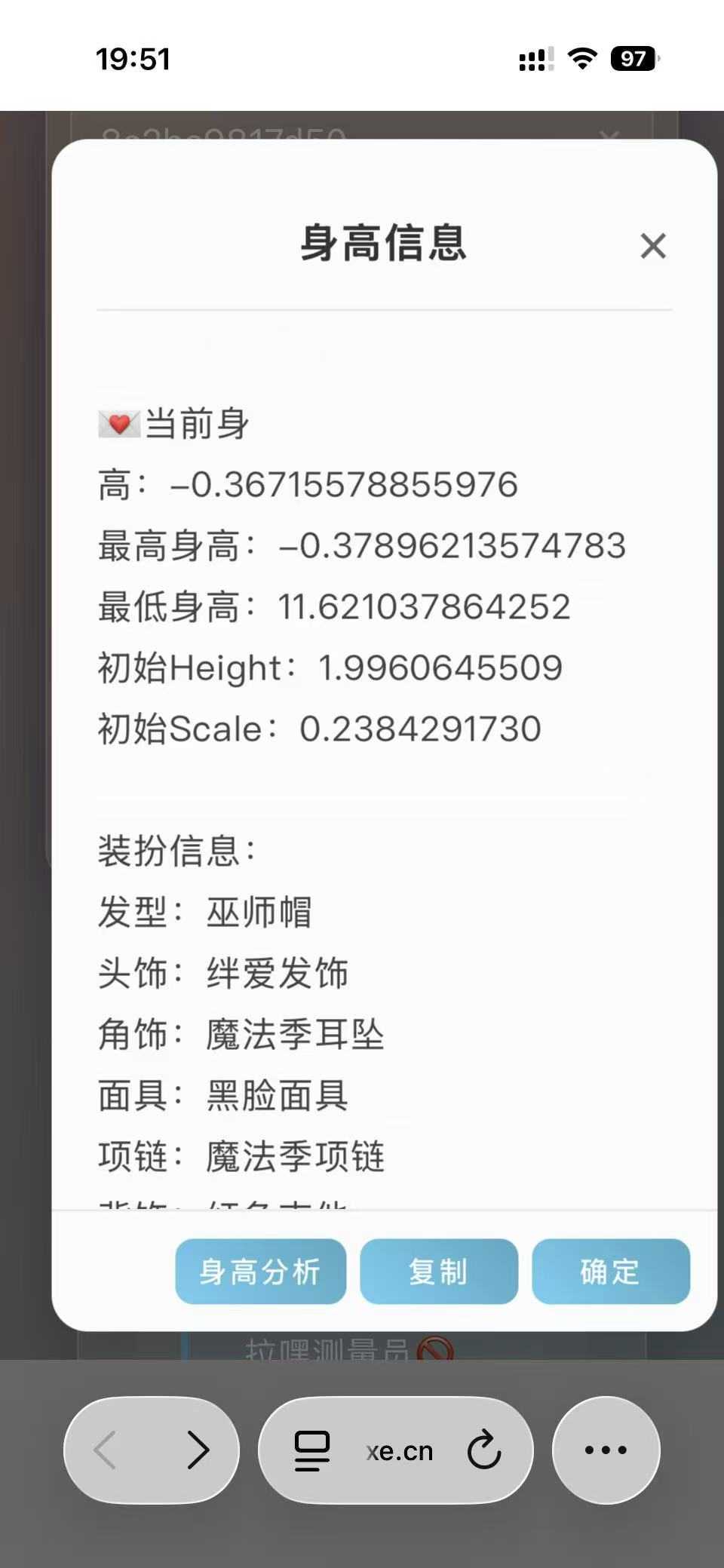Open 身高分析 height analysis
The image size is (724, 1568).
[x=260, y=1272]
